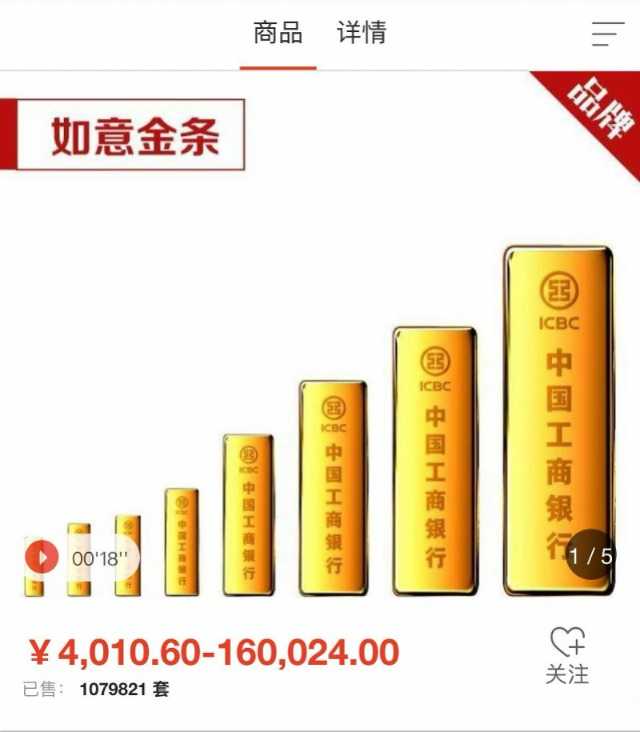The height and width of the screenshot is (732, 640).
Task: Open the menu icon at top right
Action: pos(607,34)
